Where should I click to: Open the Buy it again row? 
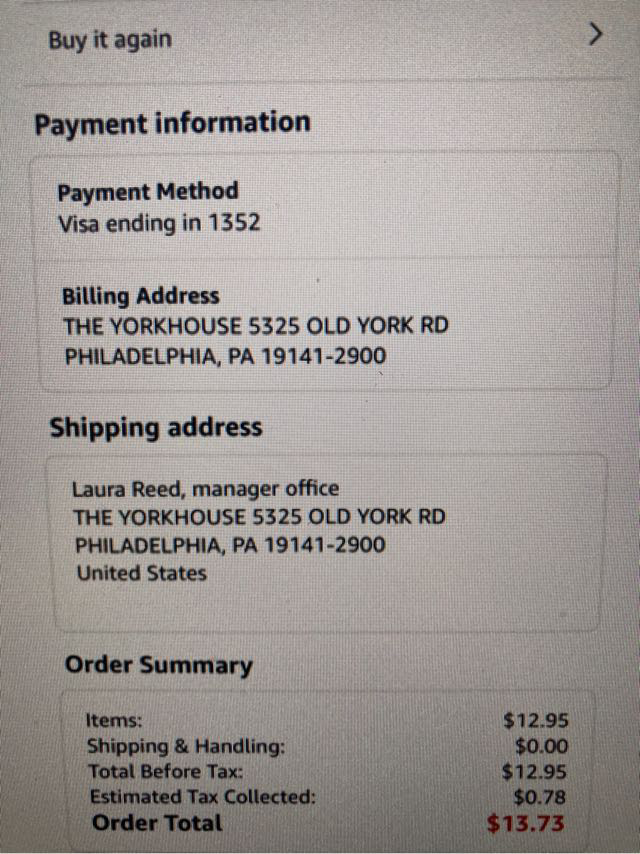pos(320,40)
